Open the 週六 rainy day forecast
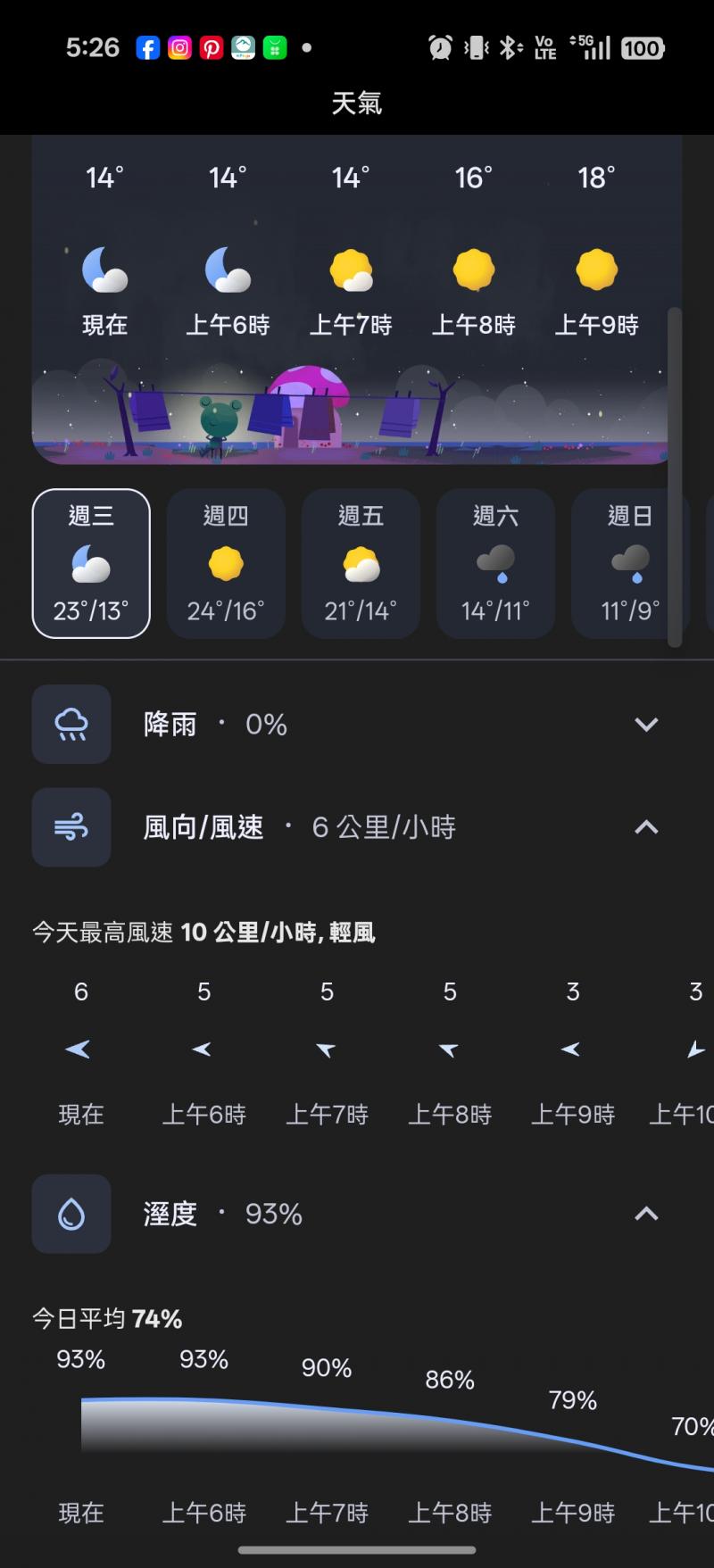This screenshot has width=714, height=1568. 495,563
